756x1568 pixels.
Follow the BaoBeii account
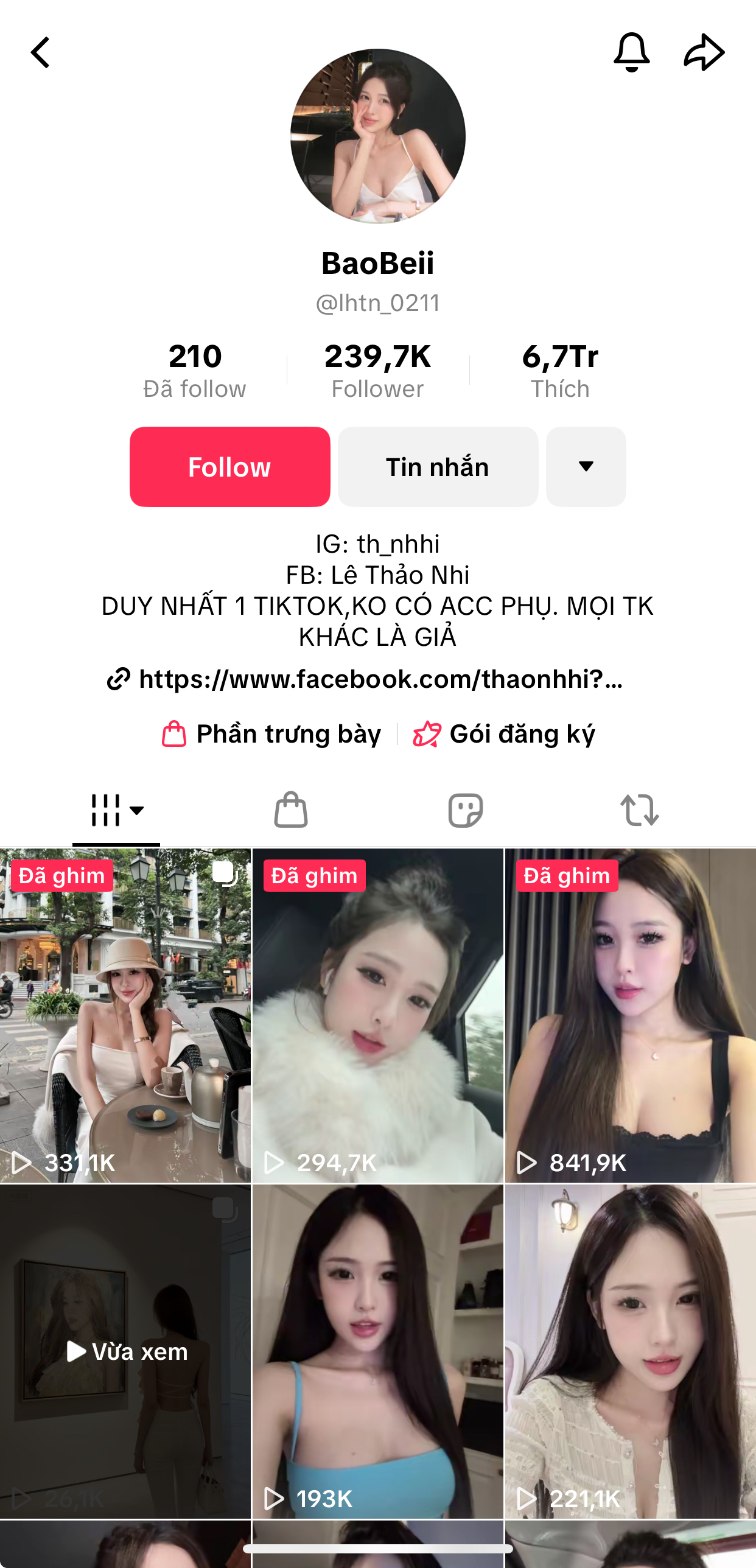[229, 467]
